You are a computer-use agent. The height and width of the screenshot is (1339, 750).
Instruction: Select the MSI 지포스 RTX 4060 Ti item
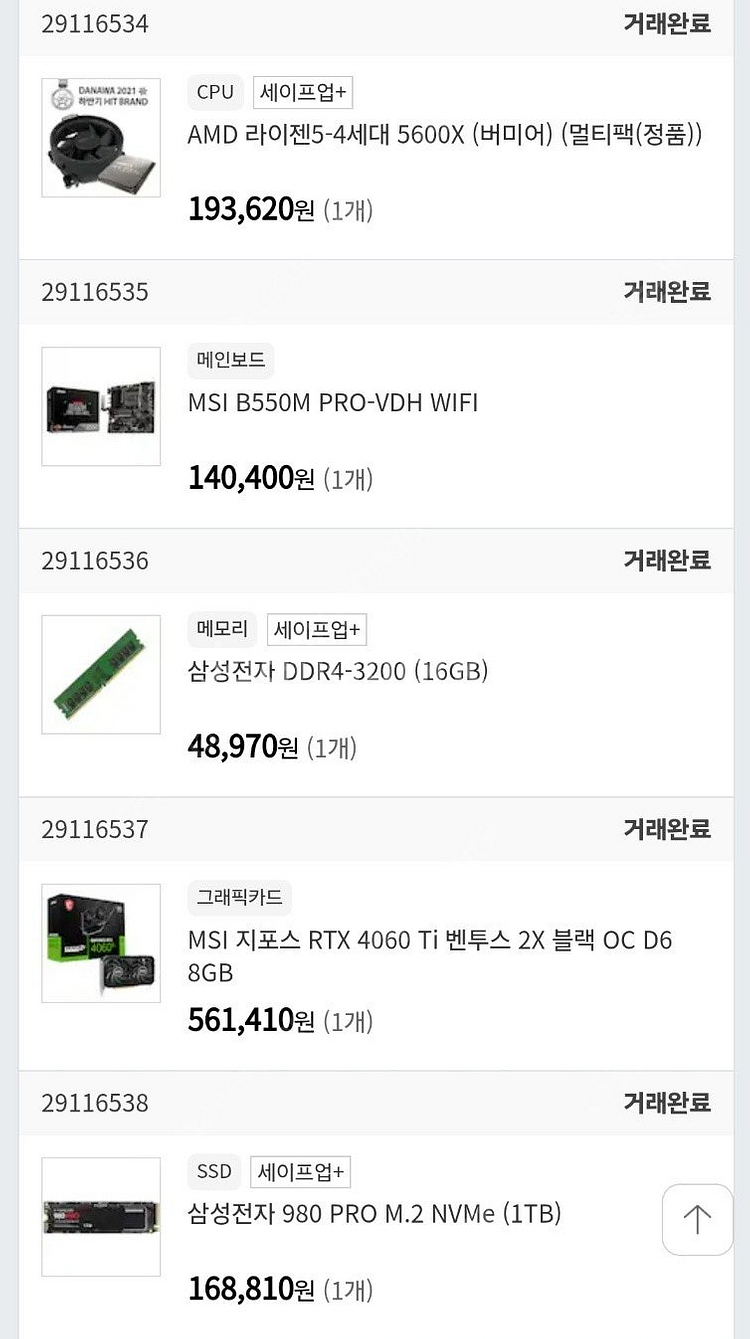(430, 941)
